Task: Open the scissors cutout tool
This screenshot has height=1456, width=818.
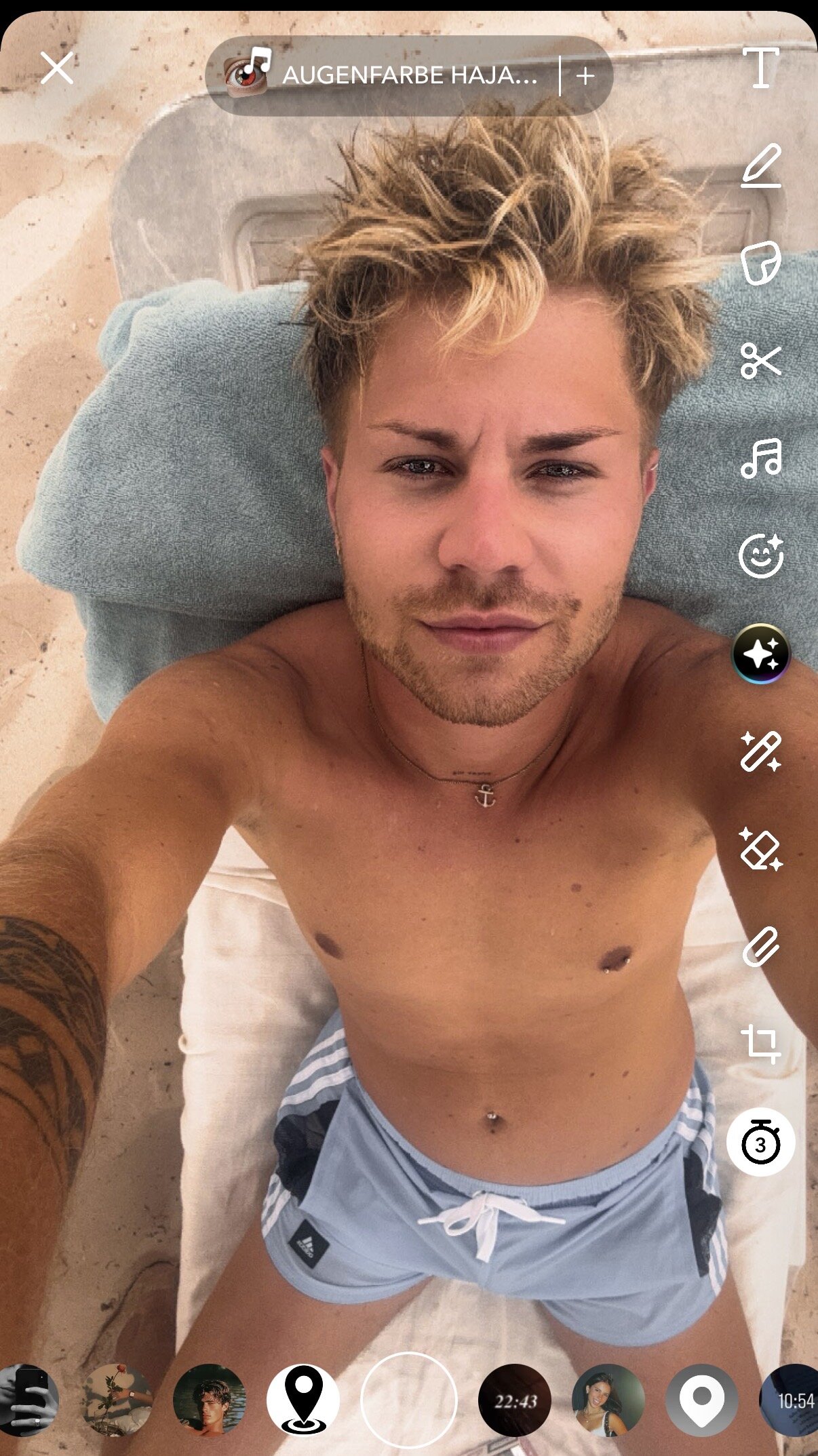Action: pos(761,360)
